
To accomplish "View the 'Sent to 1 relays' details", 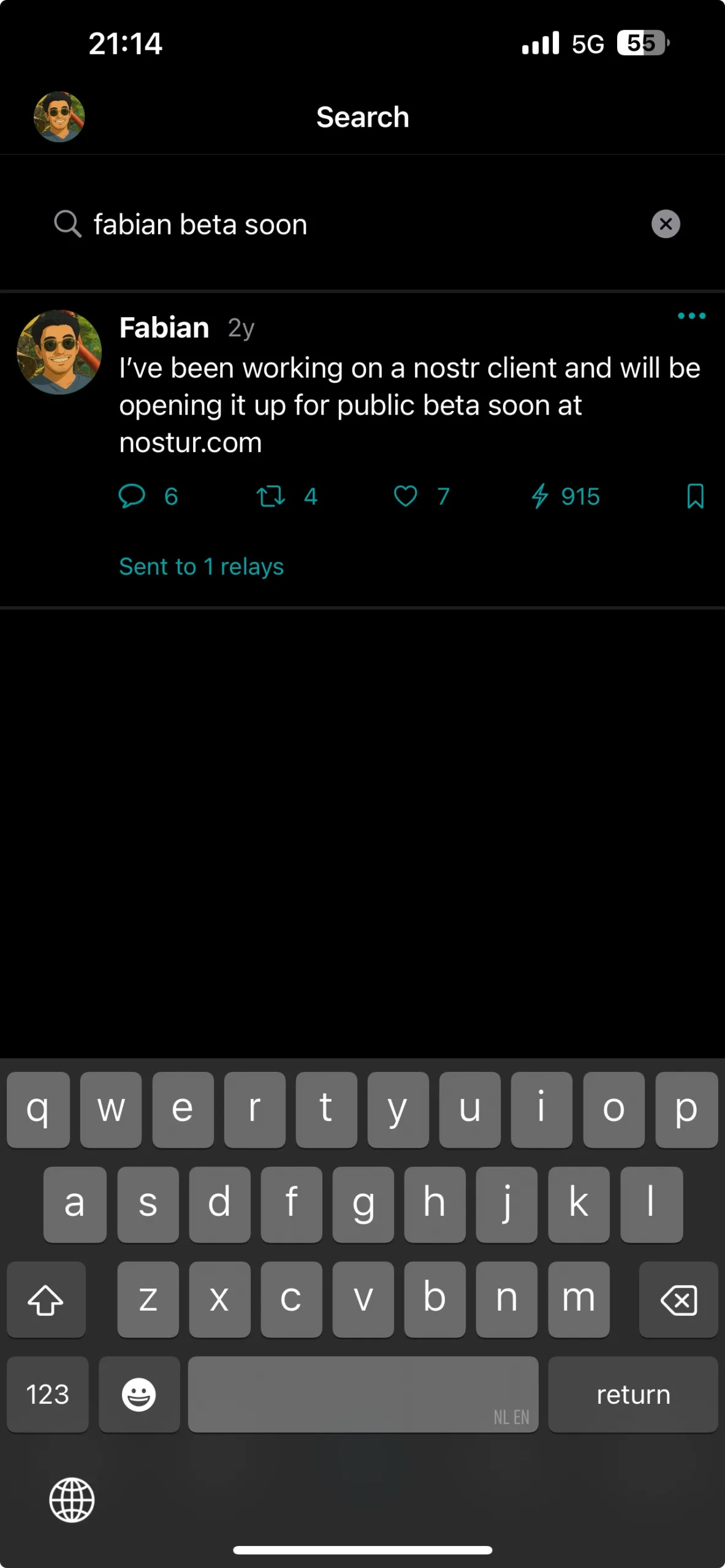I will click(x=201, y=567).
